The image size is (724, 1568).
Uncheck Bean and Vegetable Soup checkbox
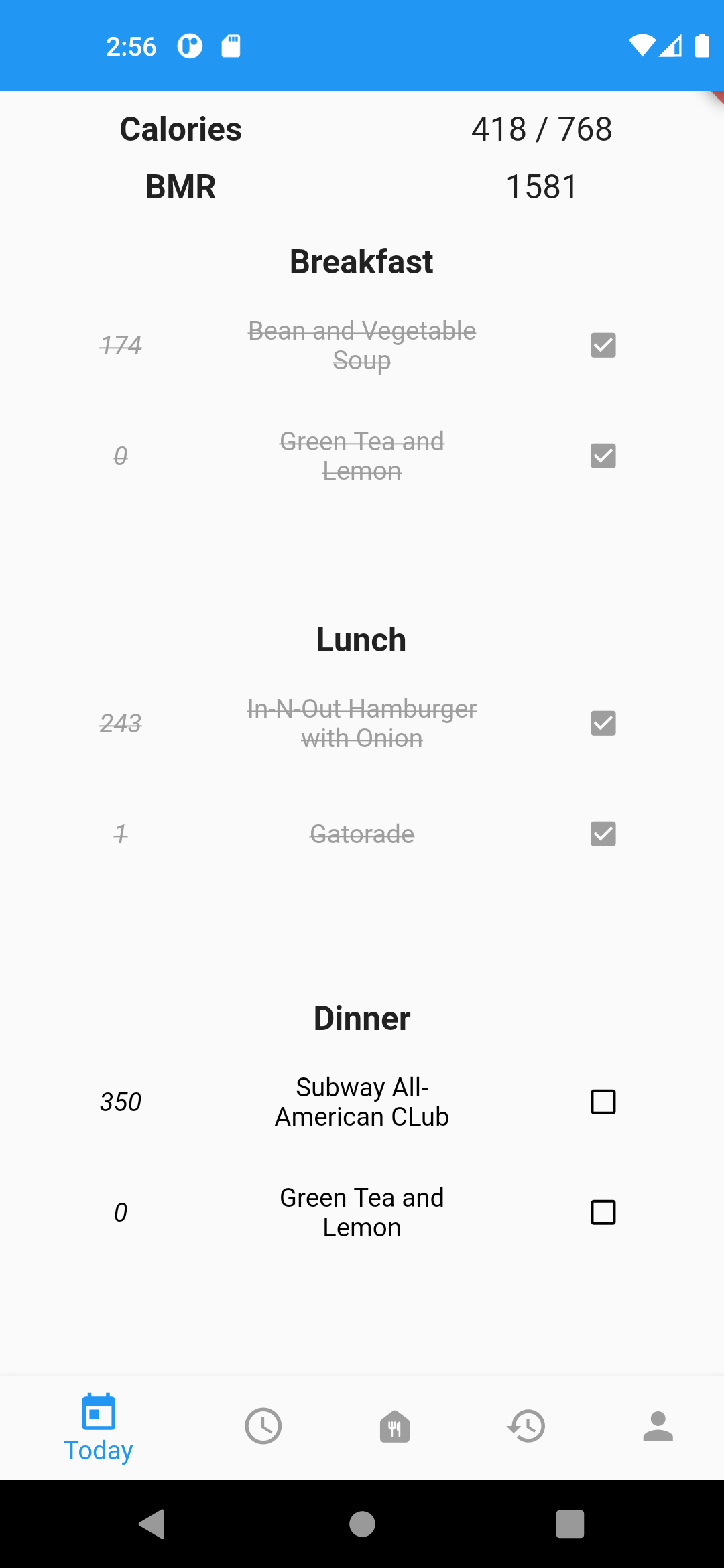point(603,346)
